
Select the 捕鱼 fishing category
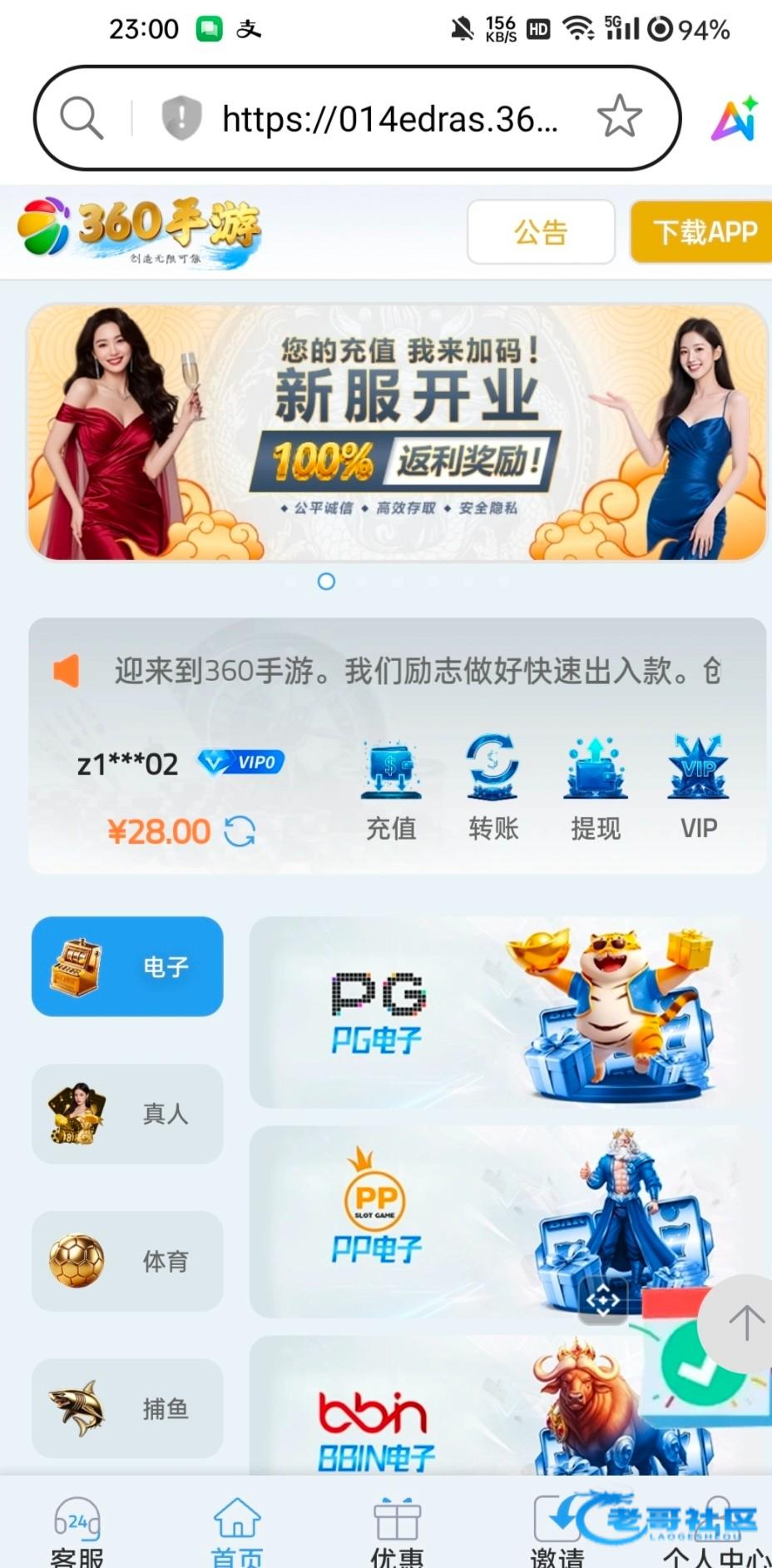tap(127, 1408)
